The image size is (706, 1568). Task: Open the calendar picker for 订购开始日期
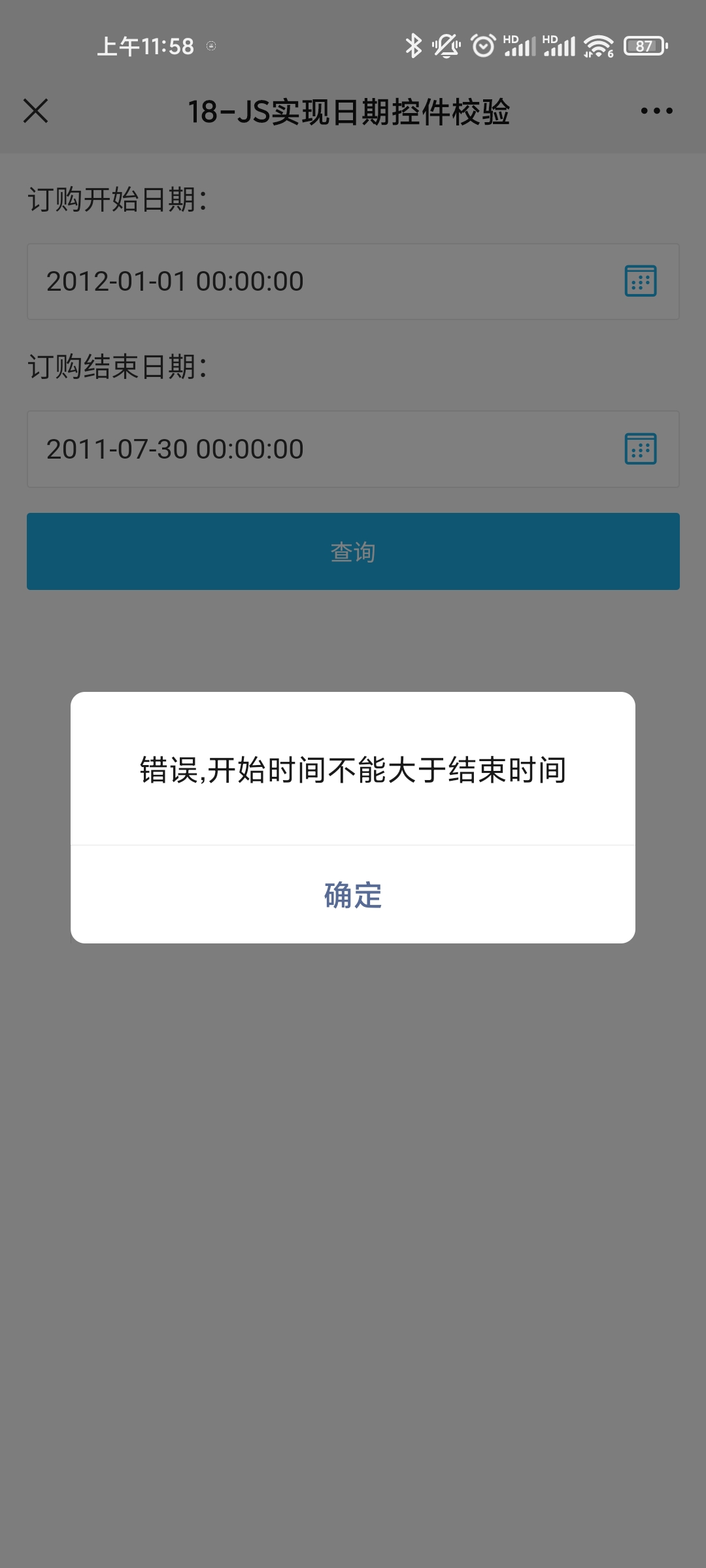click(641, 282)
